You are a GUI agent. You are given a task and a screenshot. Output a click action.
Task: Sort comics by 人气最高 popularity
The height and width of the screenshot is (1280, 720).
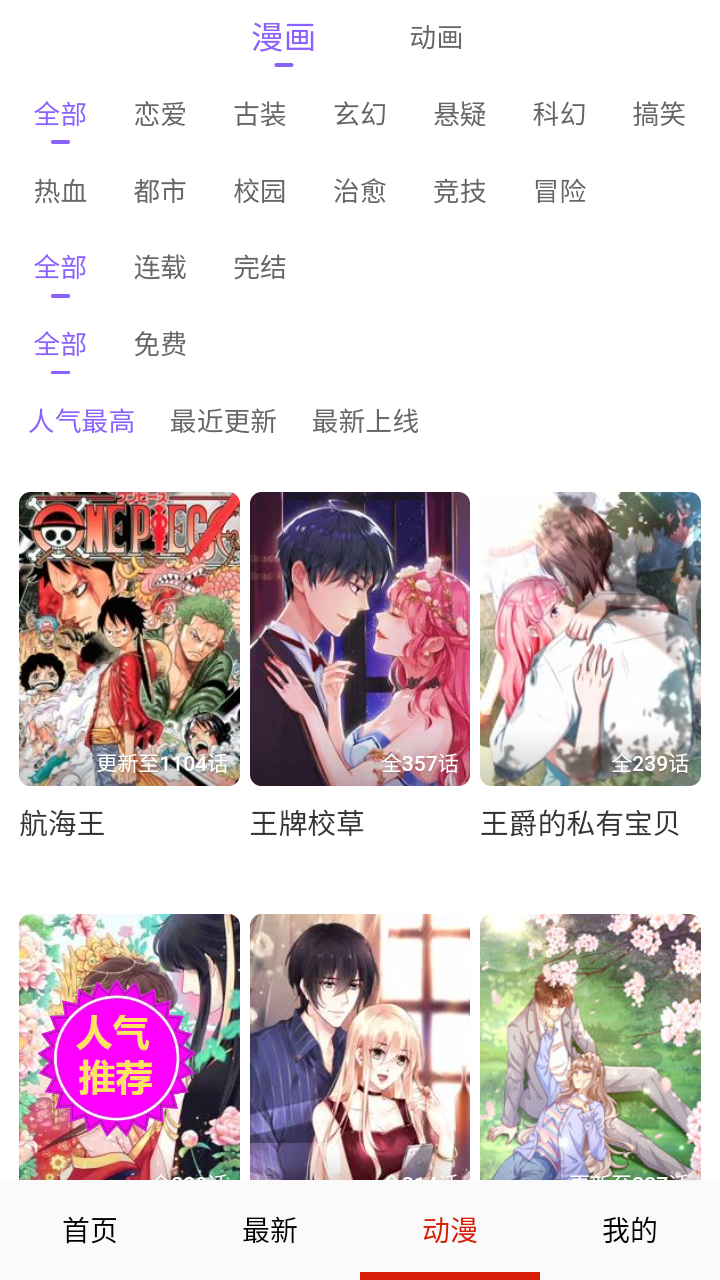[x=83, y=422]
